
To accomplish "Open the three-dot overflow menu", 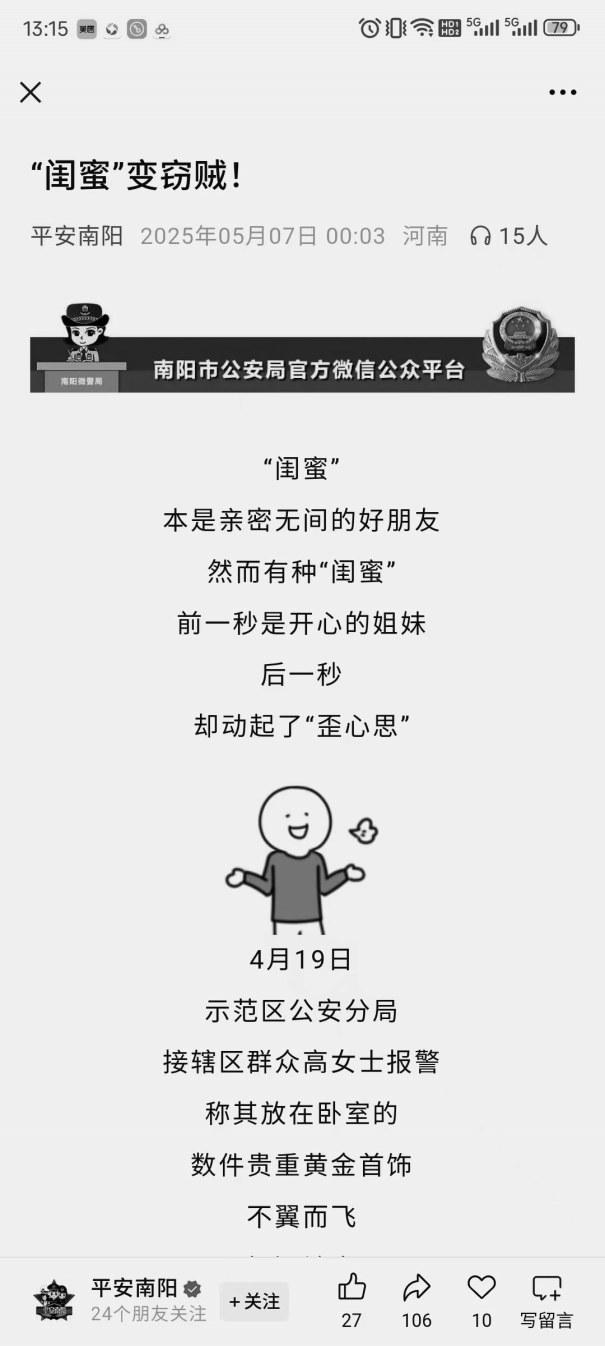I will click(x=562, y=92).
